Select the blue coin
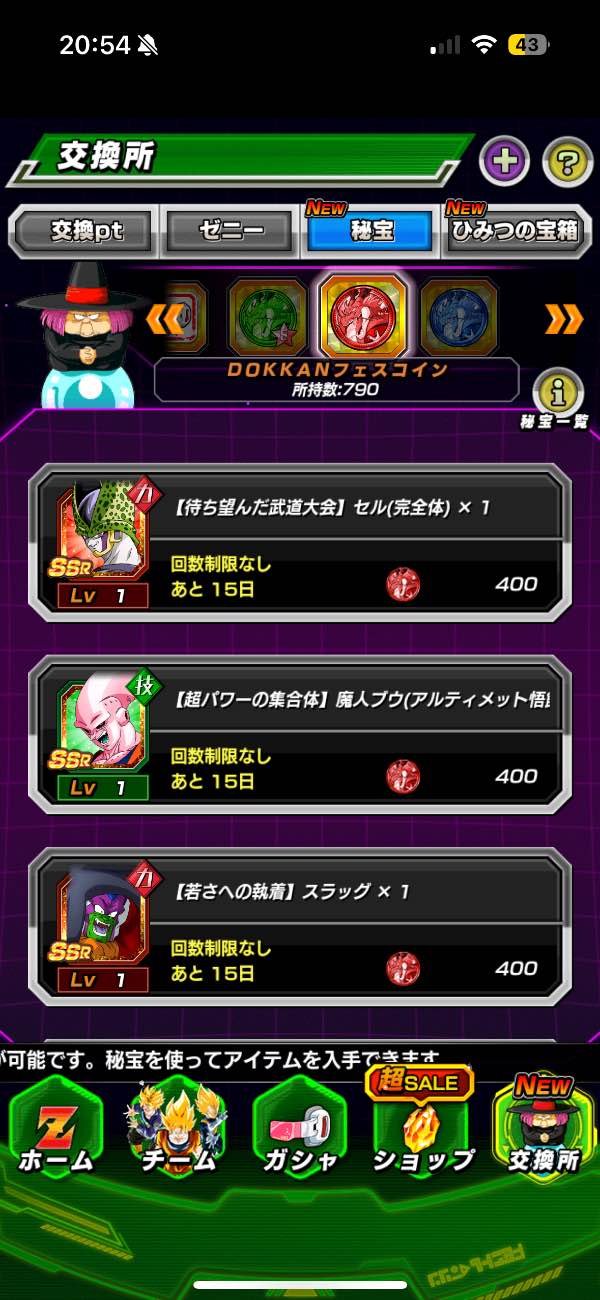This screenshot has height=1300, width=600. click(x=459, y=318)
